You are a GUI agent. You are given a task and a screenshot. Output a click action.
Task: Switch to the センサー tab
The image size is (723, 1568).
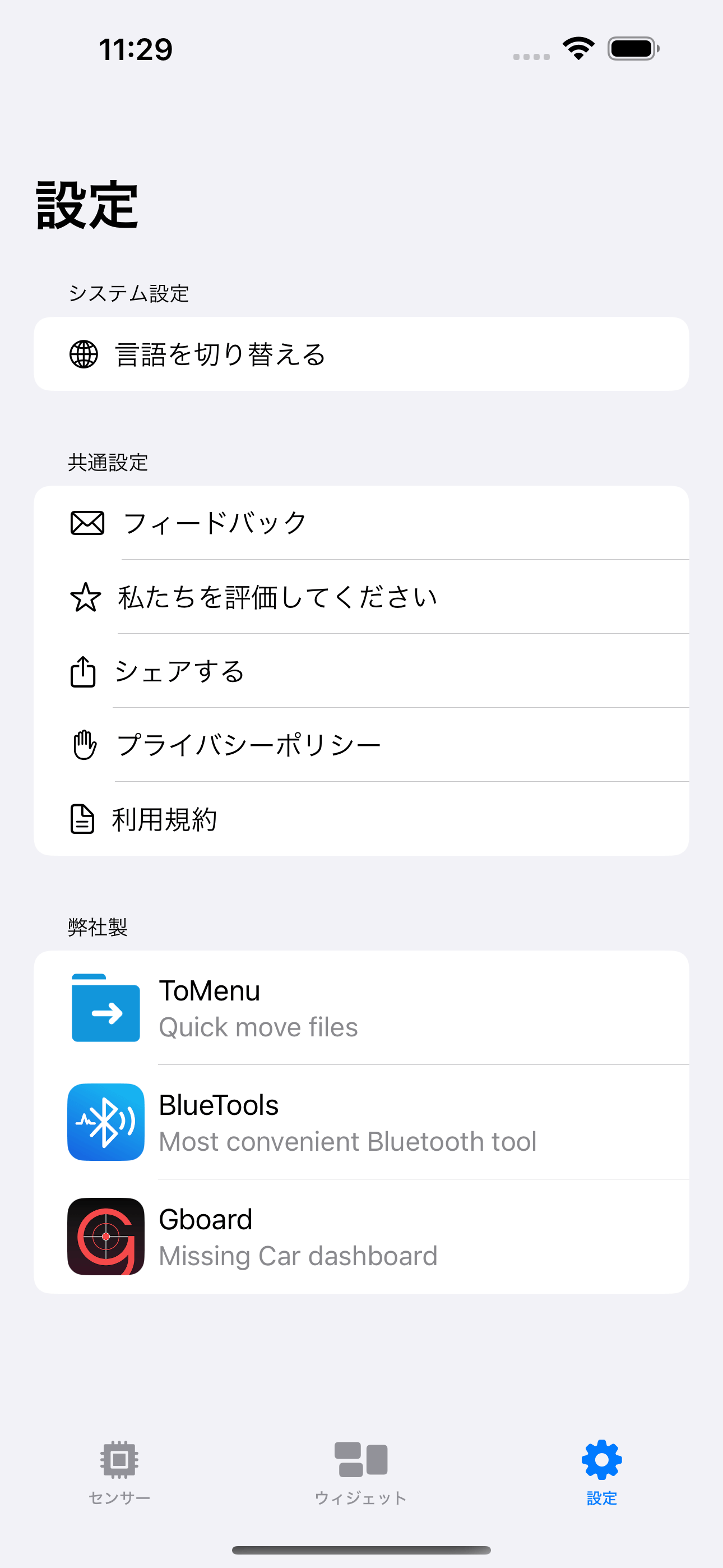120,1473
